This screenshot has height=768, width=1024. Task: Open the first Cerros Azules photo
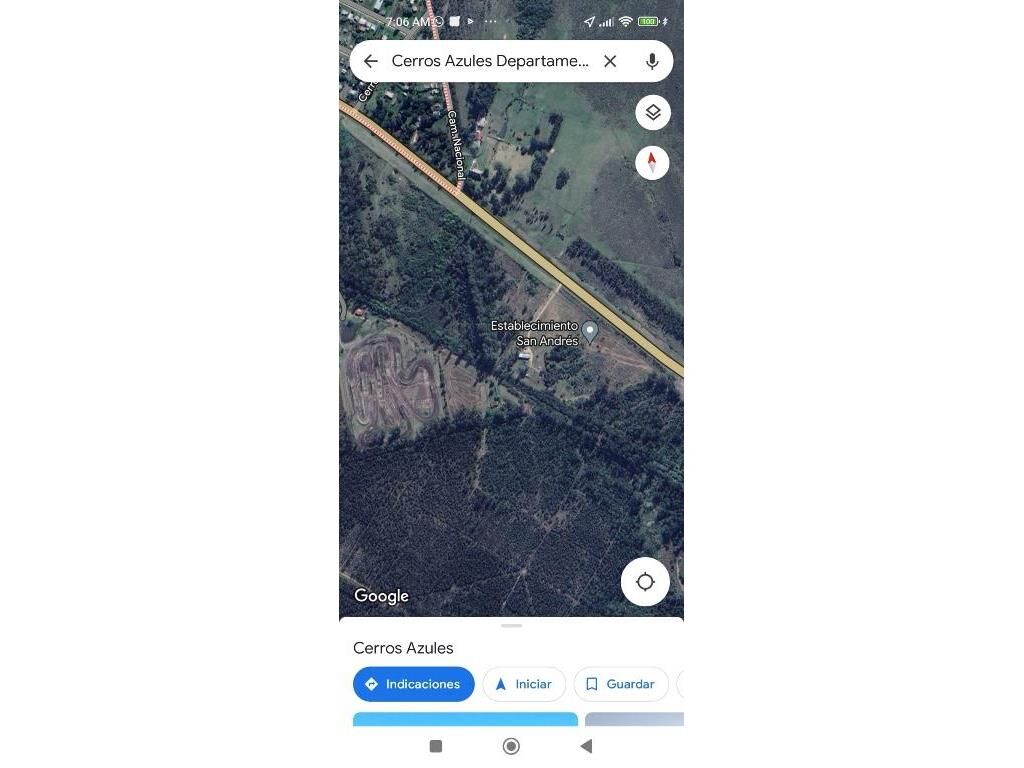(465, 719)
